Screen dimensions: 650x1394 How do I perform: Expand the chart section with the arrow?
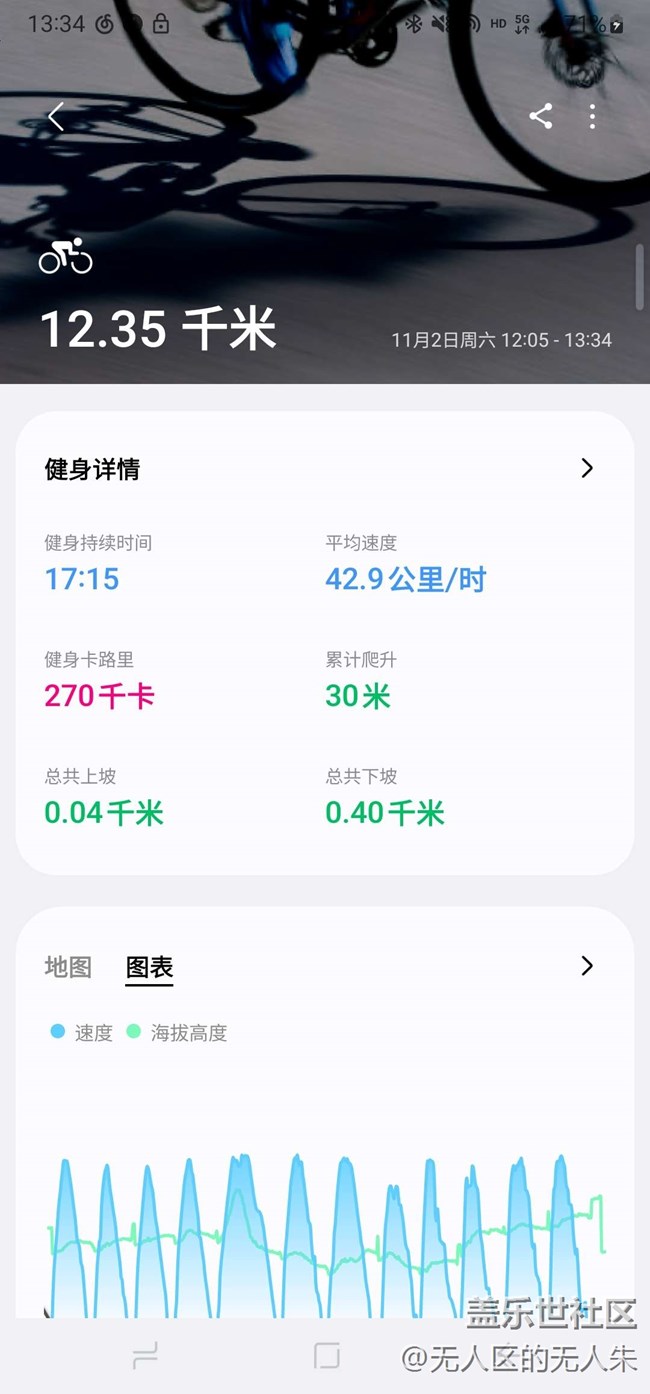tap(587, 965)
